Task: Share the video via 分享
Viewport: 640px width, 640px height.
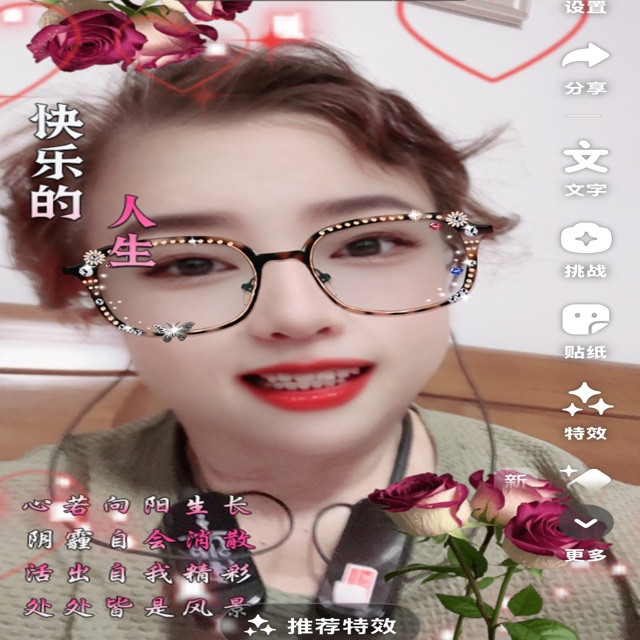Action: click(585, 66)
